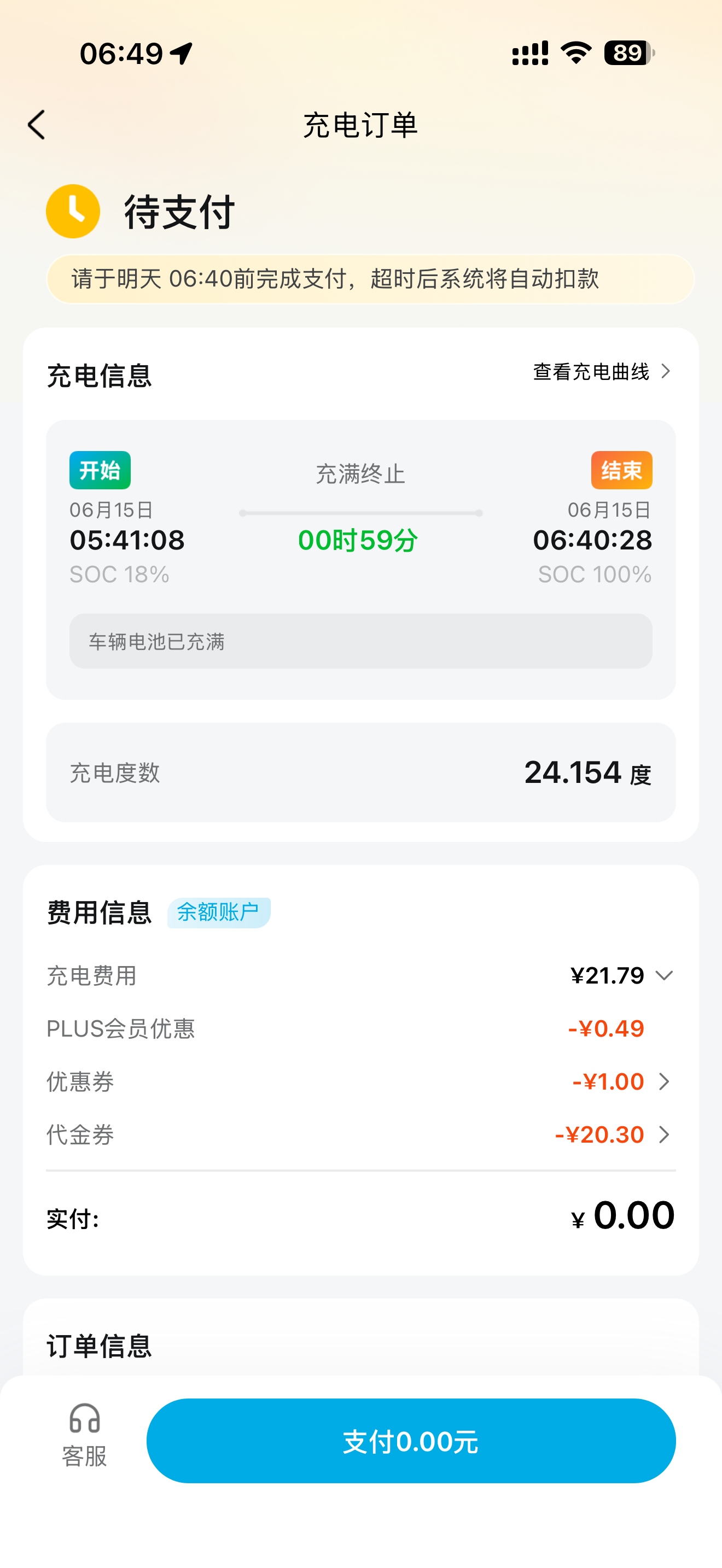Go back from the charging order page
The width and height of the screenshot is (722, 1568).
click(37, 125)
